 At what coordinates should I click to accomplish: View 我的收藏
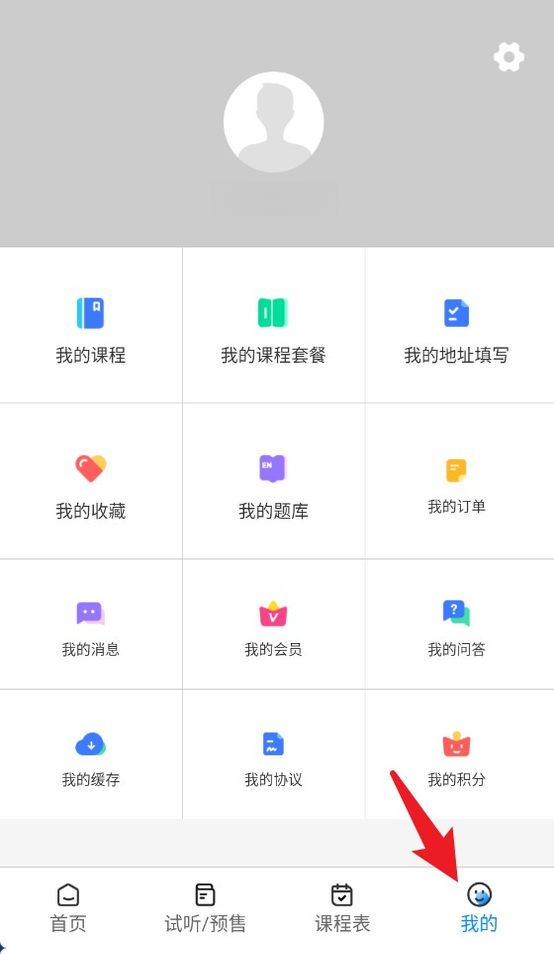[x=91, y=481]
